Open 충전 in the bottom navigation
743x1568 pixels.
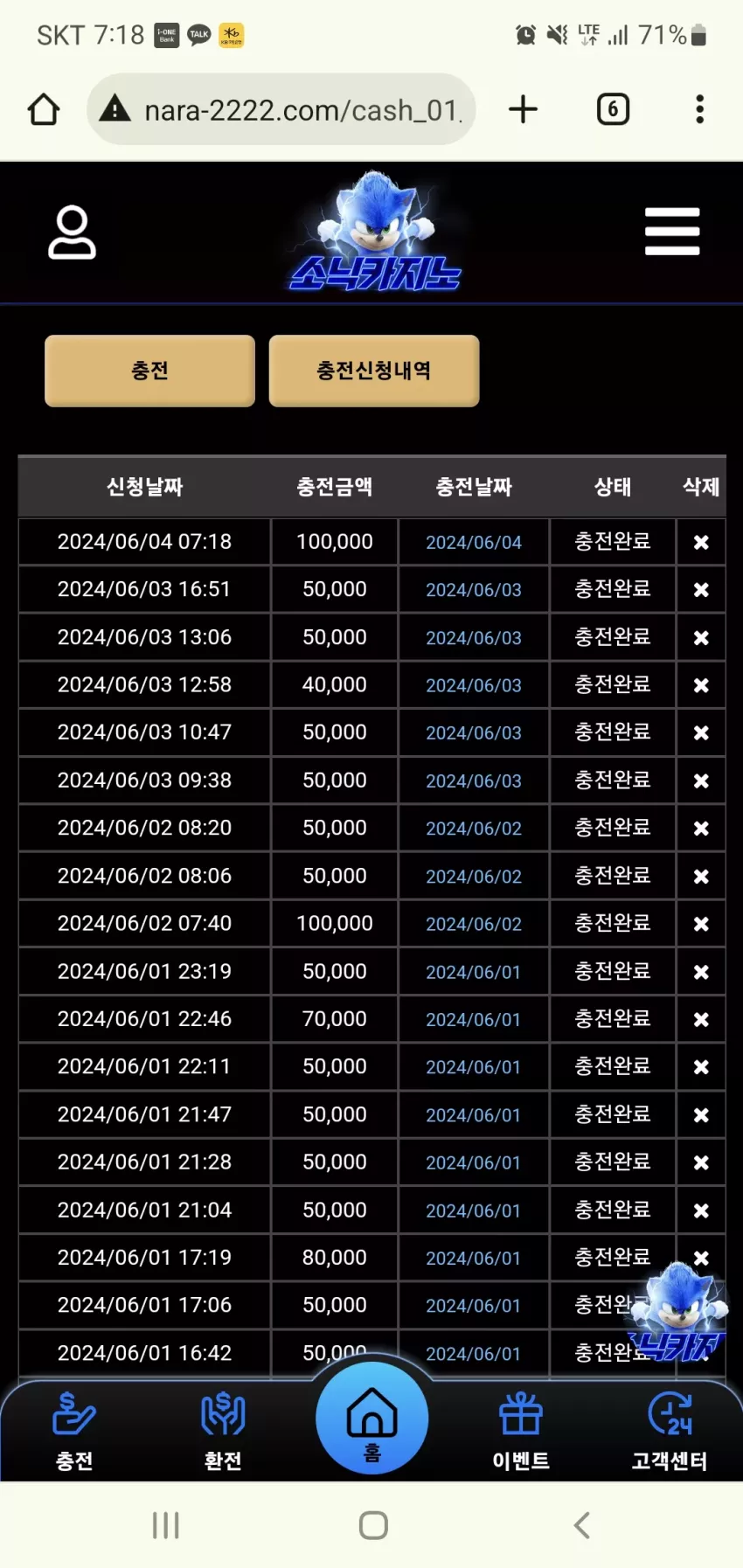tap(74, 1432)
